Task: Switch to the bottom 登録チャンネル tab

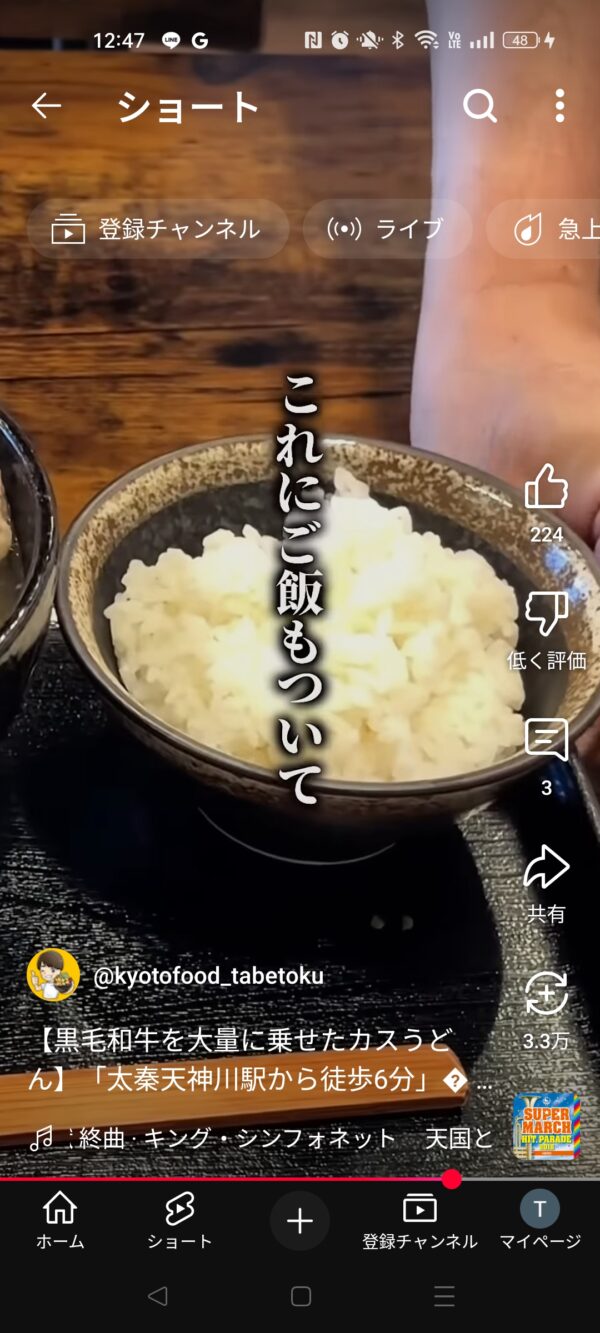Action: (x=419, y=1221)
